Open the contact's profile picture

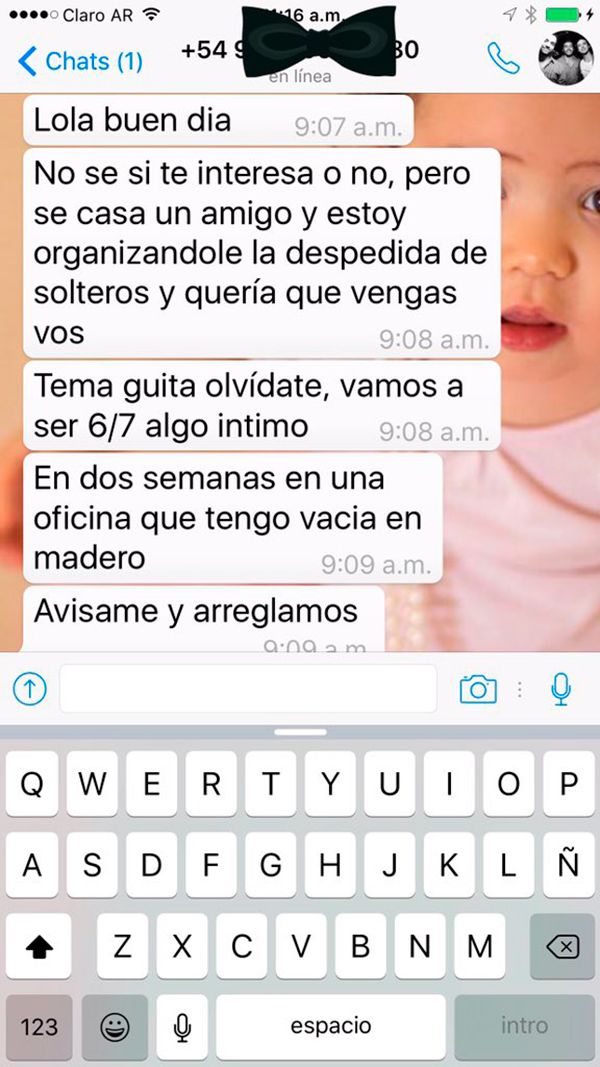coord(565,60)
